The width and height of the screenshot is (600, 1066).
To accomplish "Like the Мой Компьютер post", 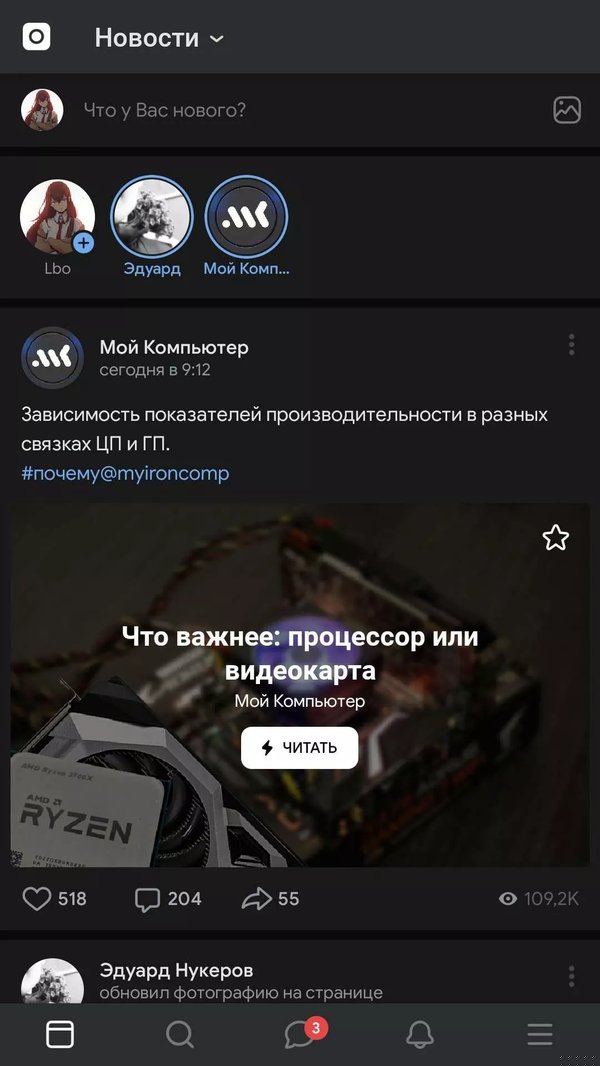I will click(38, 898).
